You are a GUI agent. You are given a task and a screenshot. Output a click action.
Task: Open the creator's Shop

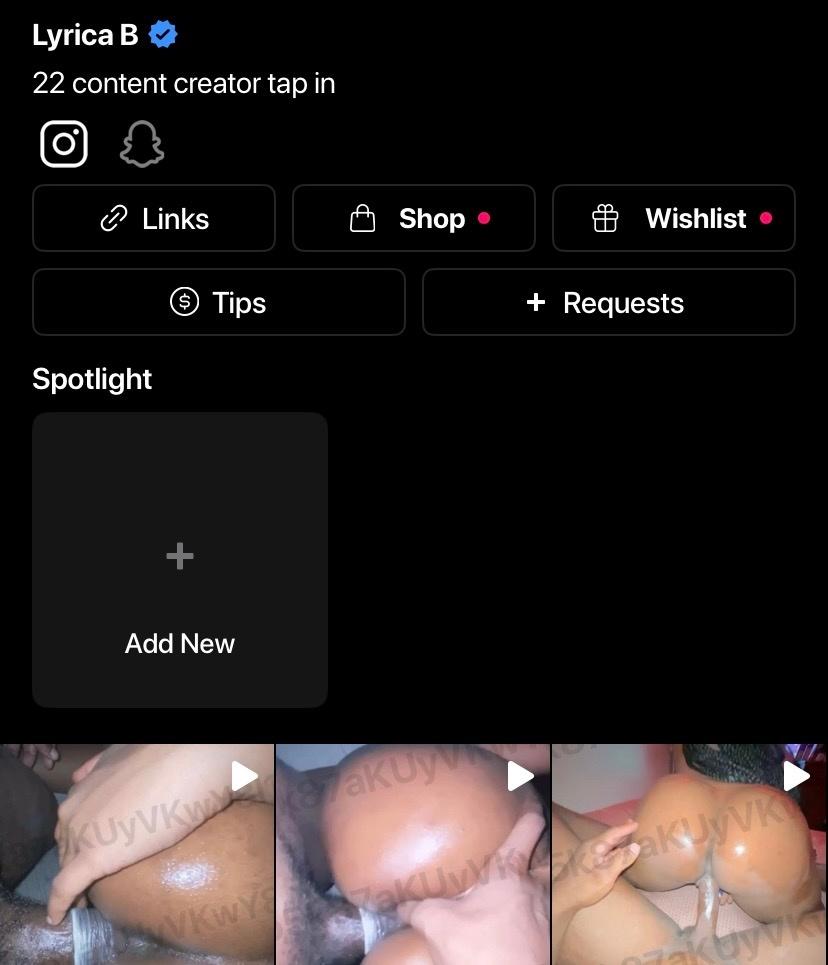coord(414,218)
